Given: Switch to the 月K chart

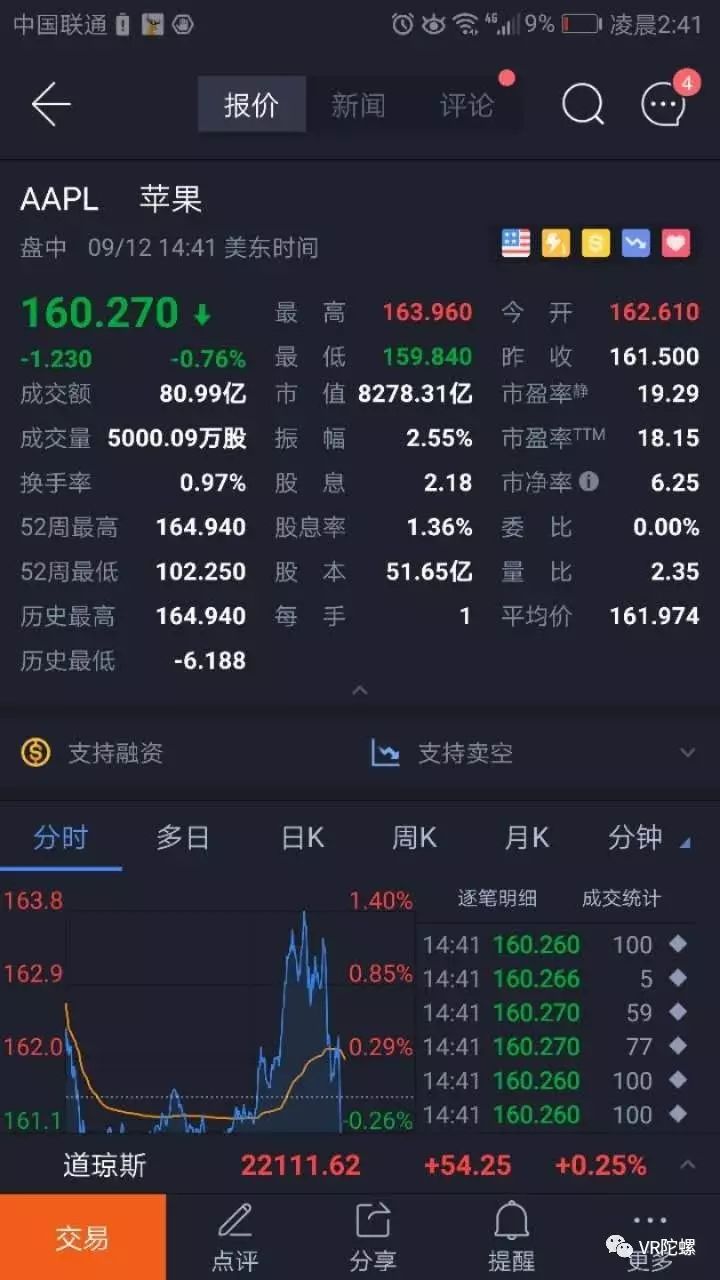Looking at the screenshot, I should click(527, 837).
